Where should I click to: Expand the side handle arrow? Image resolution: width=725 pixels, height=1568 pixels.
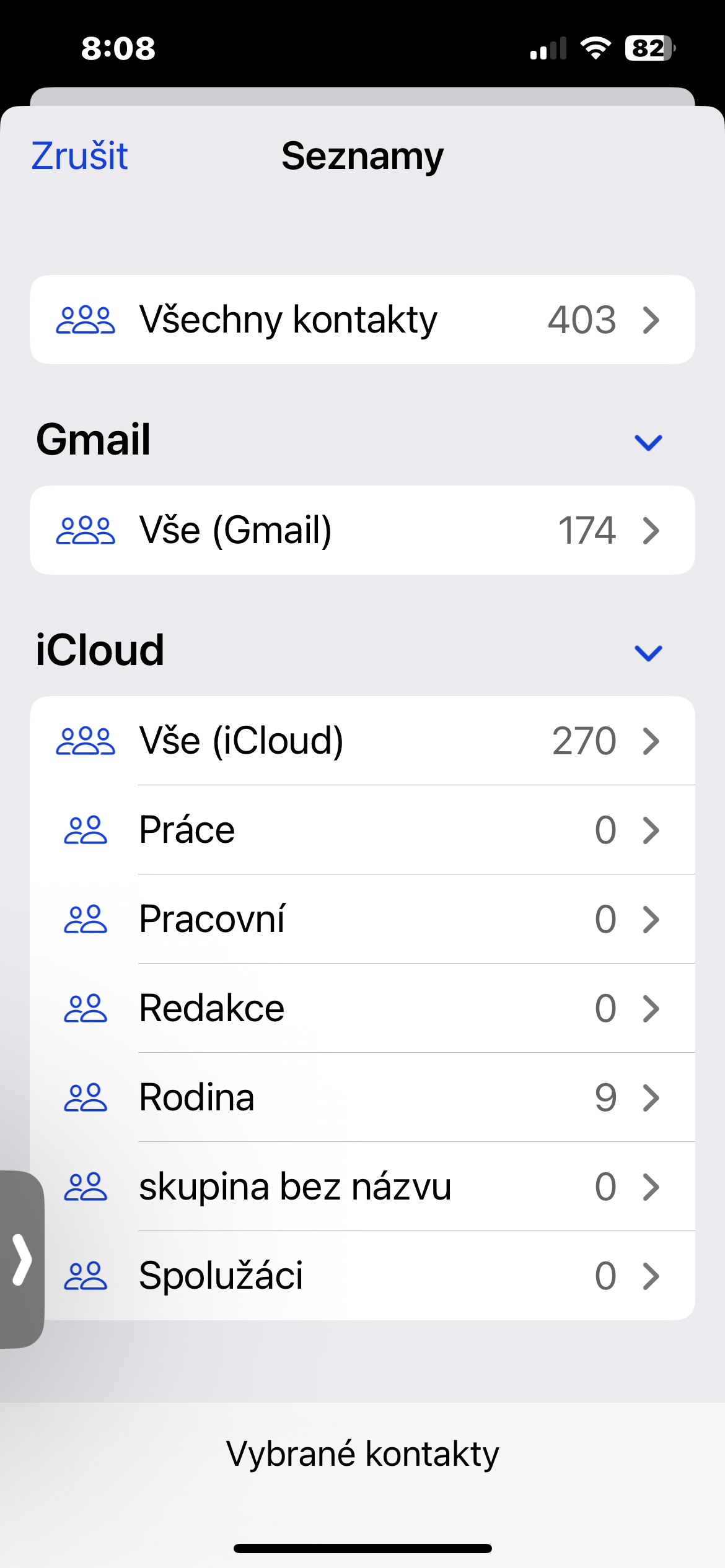(22, 1260)
